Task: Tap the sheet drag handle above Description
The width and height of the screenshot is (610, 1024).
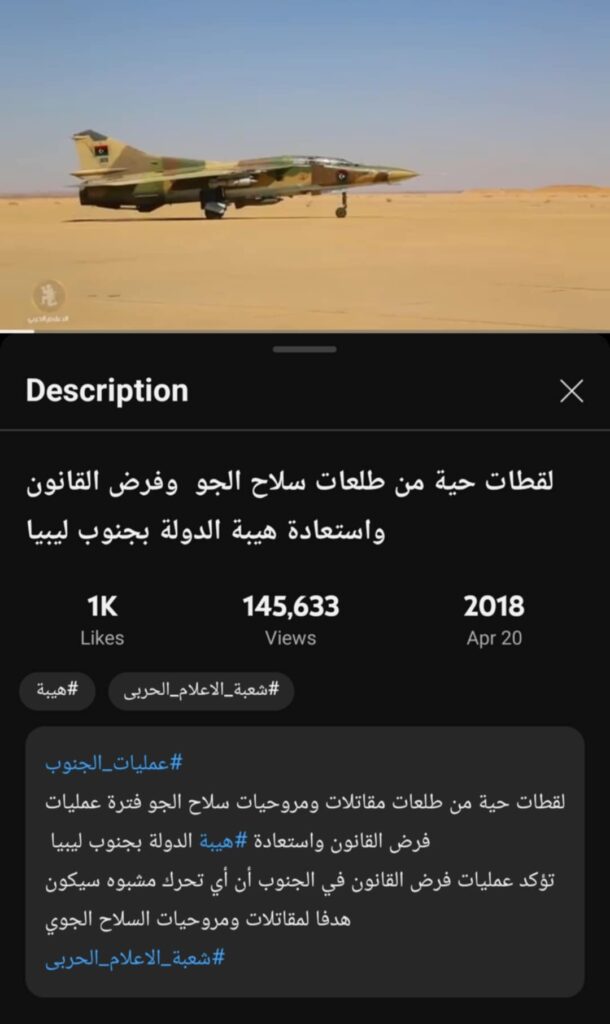Action: tap(305, 349)
